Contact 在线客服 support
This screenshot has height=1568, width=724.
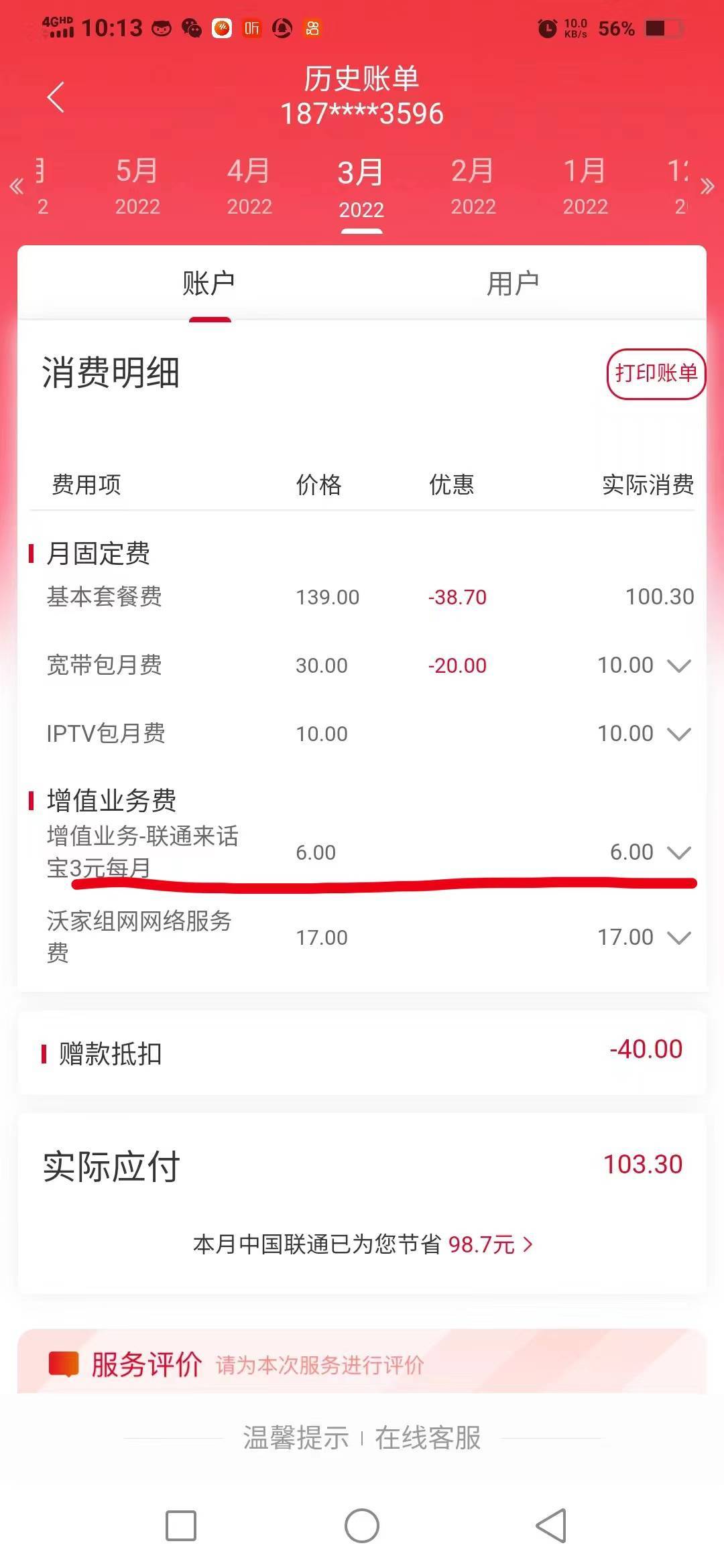click(x=428, y=1438)
